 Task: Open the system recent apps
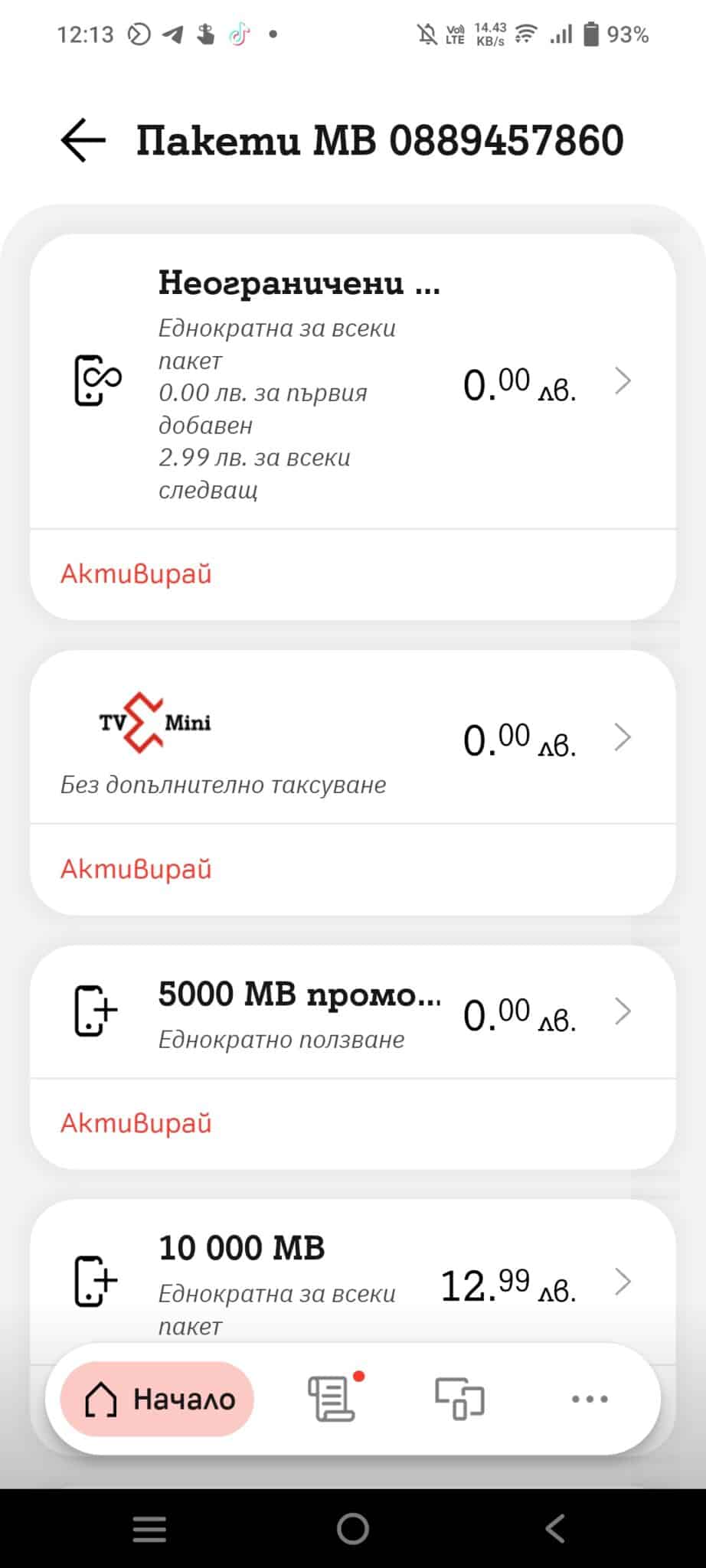(x=149, y=1530)
